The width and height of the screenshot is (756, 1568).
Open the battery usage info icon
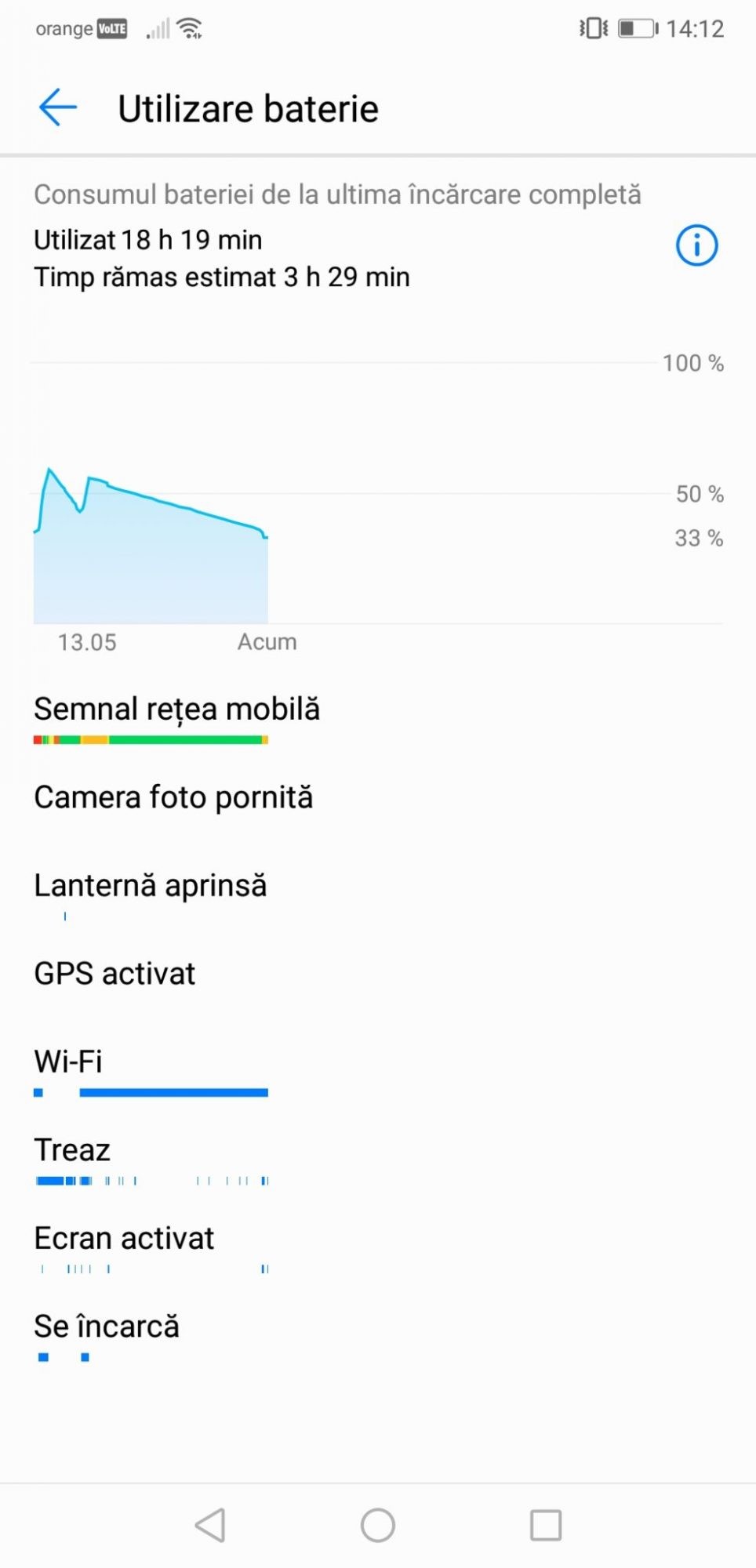tap(696, 245)
